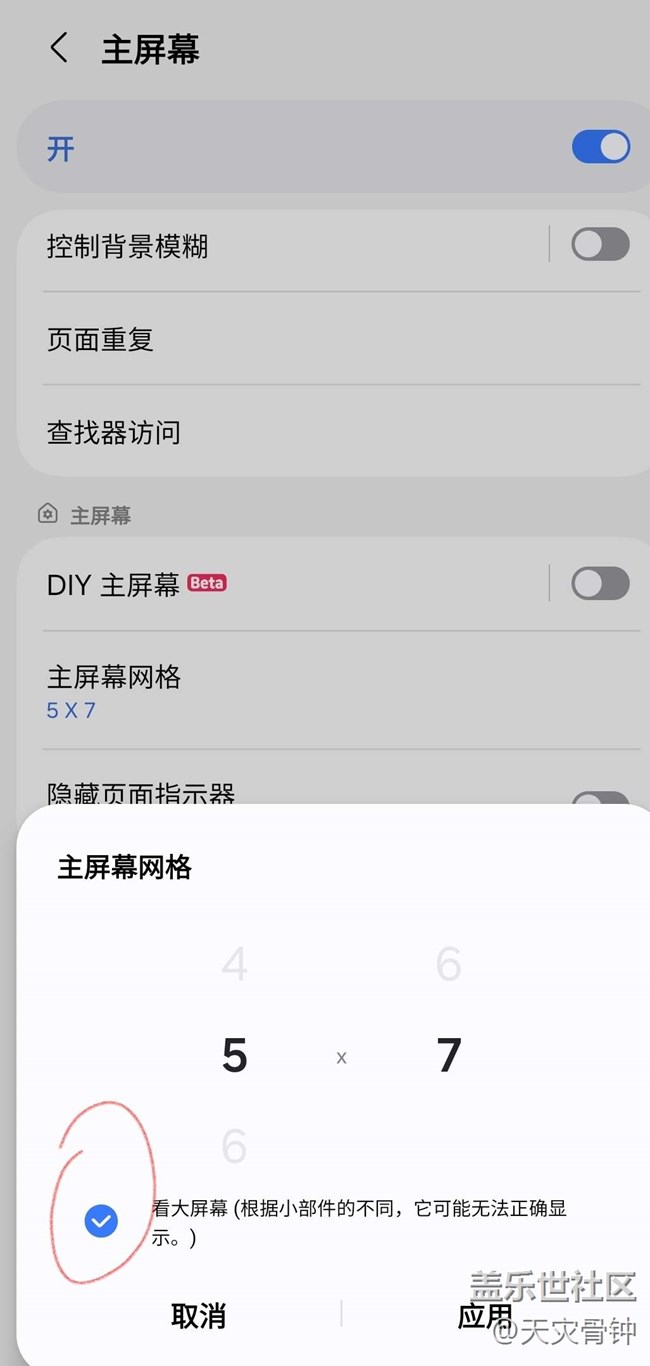Tap 取消 to cancel grid change
650x1366 pixels.
click(198, 1315)
